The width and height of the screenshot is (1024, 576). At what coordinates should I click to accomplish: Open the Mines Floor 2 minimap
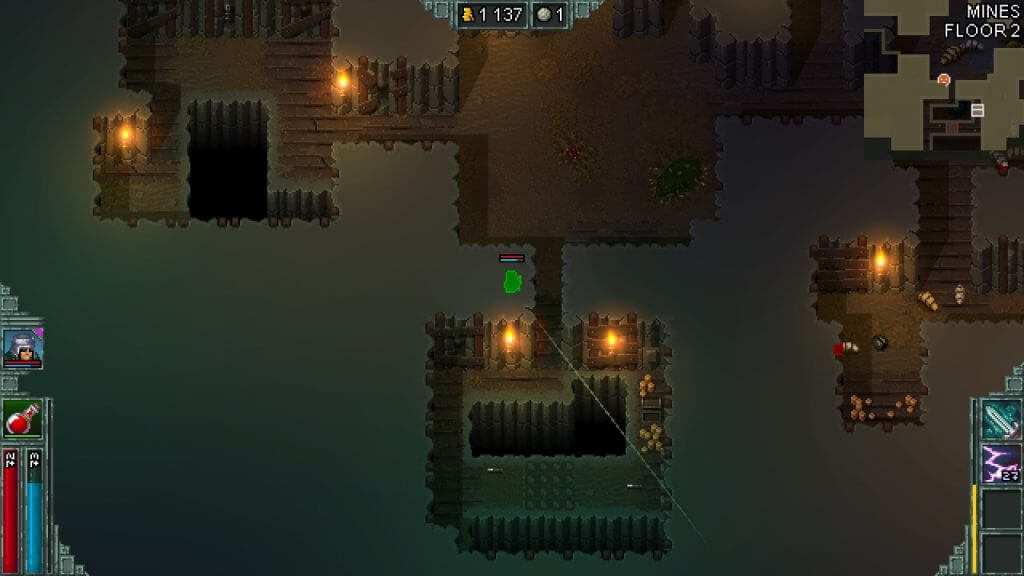pyautogui.click(x=943, y=82)
